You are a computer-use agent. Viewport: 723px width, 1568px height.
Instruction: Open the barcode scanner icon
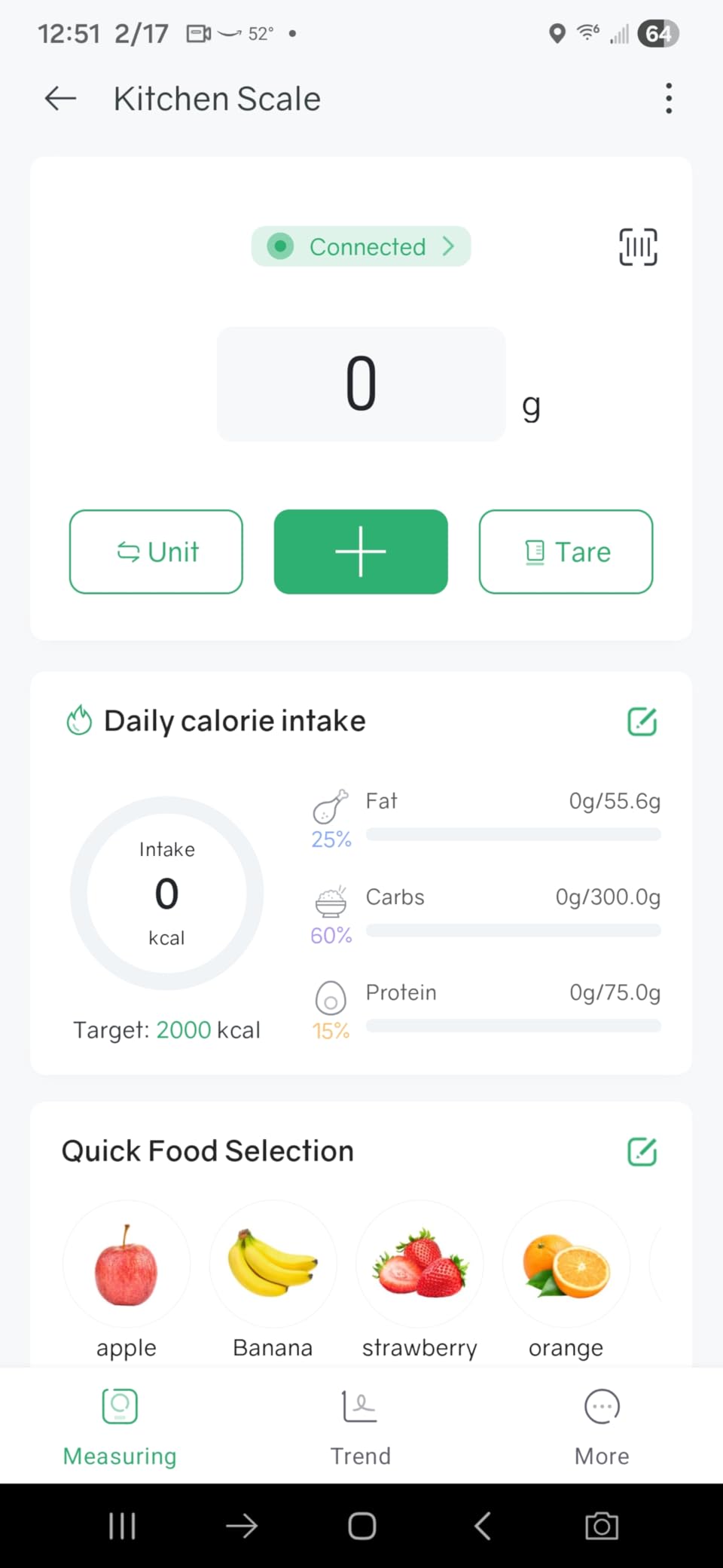(x=637, y=246)
